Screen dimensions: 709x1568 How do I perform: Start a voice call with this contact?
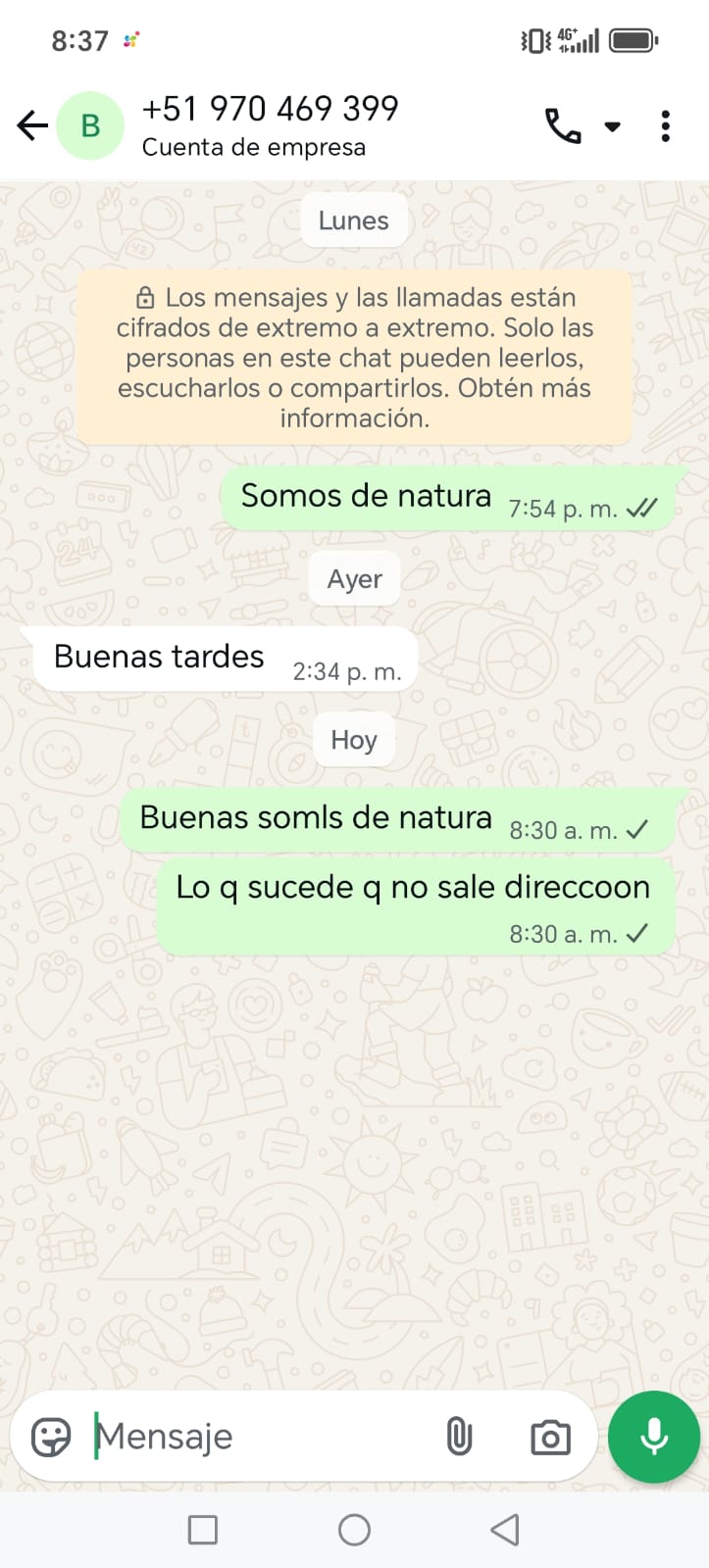click(x=563, y=126)
